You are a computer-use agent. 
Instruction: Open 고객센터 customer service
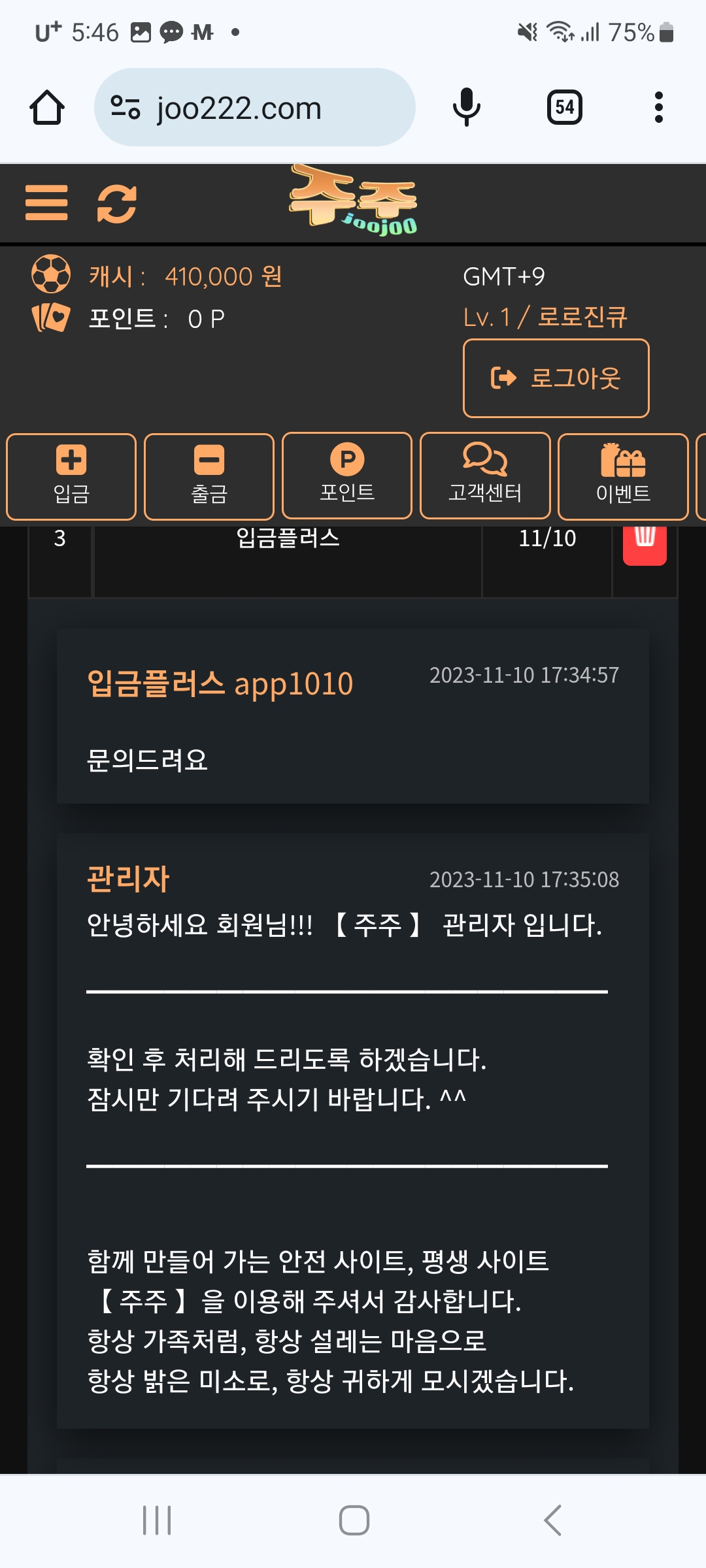[485, 475]
